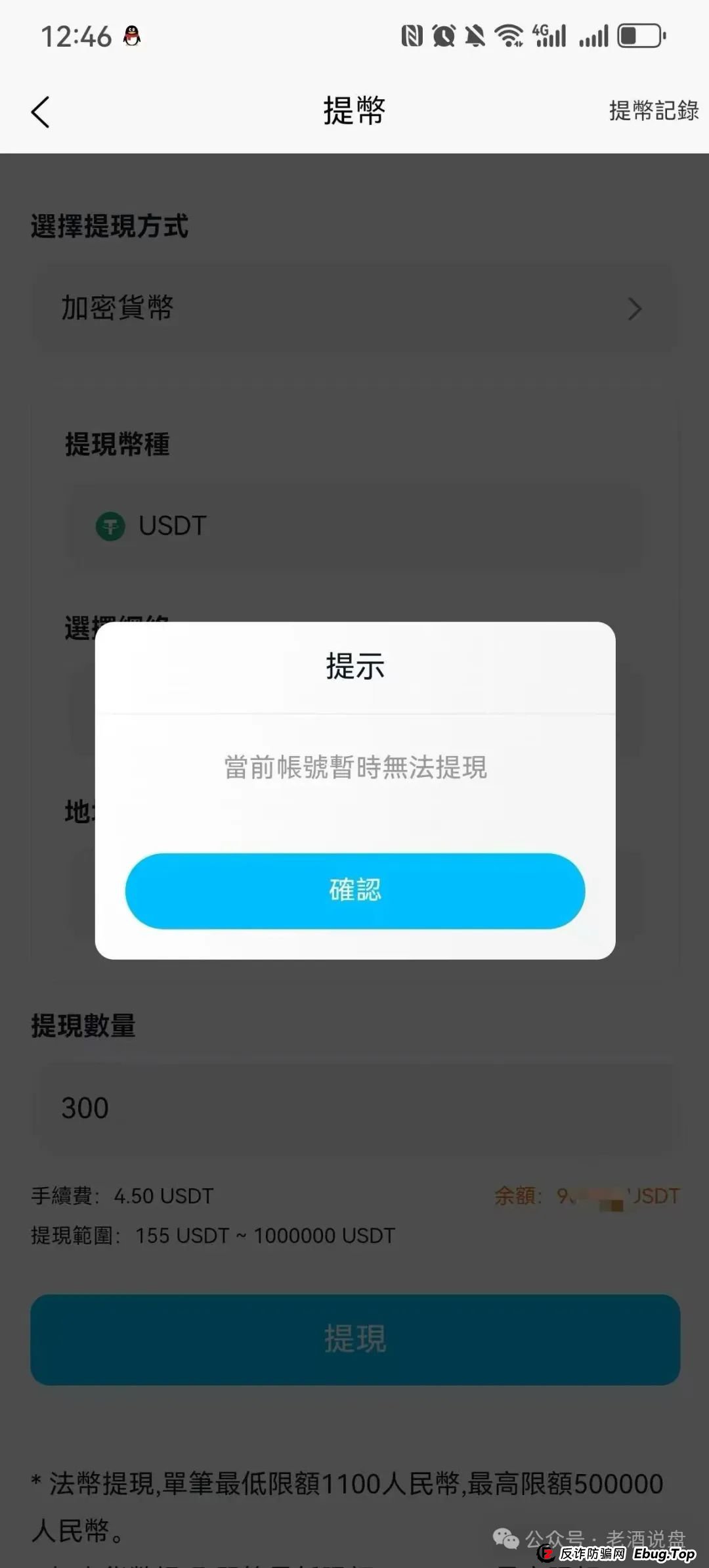This screenshot has width=709, height=1568.
Task: Tap the chevron on the payment method row
Action: point(634,309)
